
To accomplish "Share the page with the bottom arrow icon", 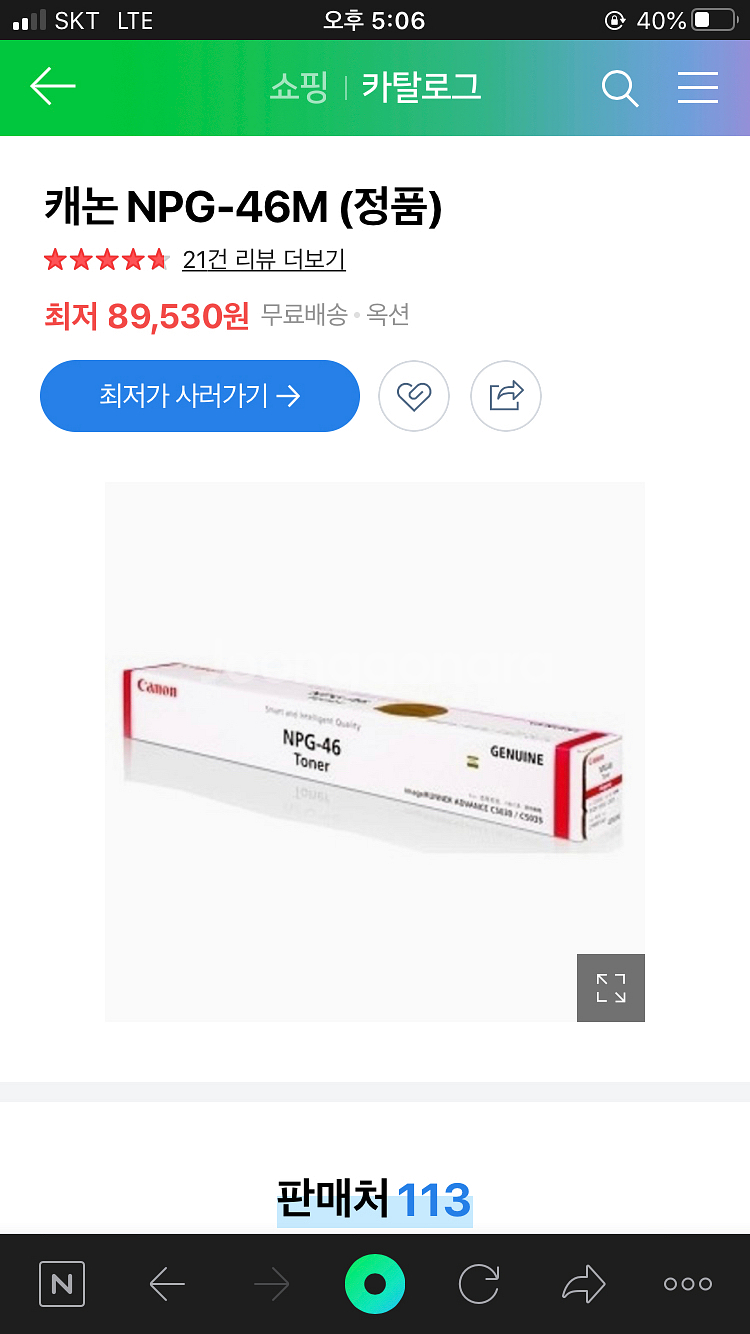I will pos(583,1283).
